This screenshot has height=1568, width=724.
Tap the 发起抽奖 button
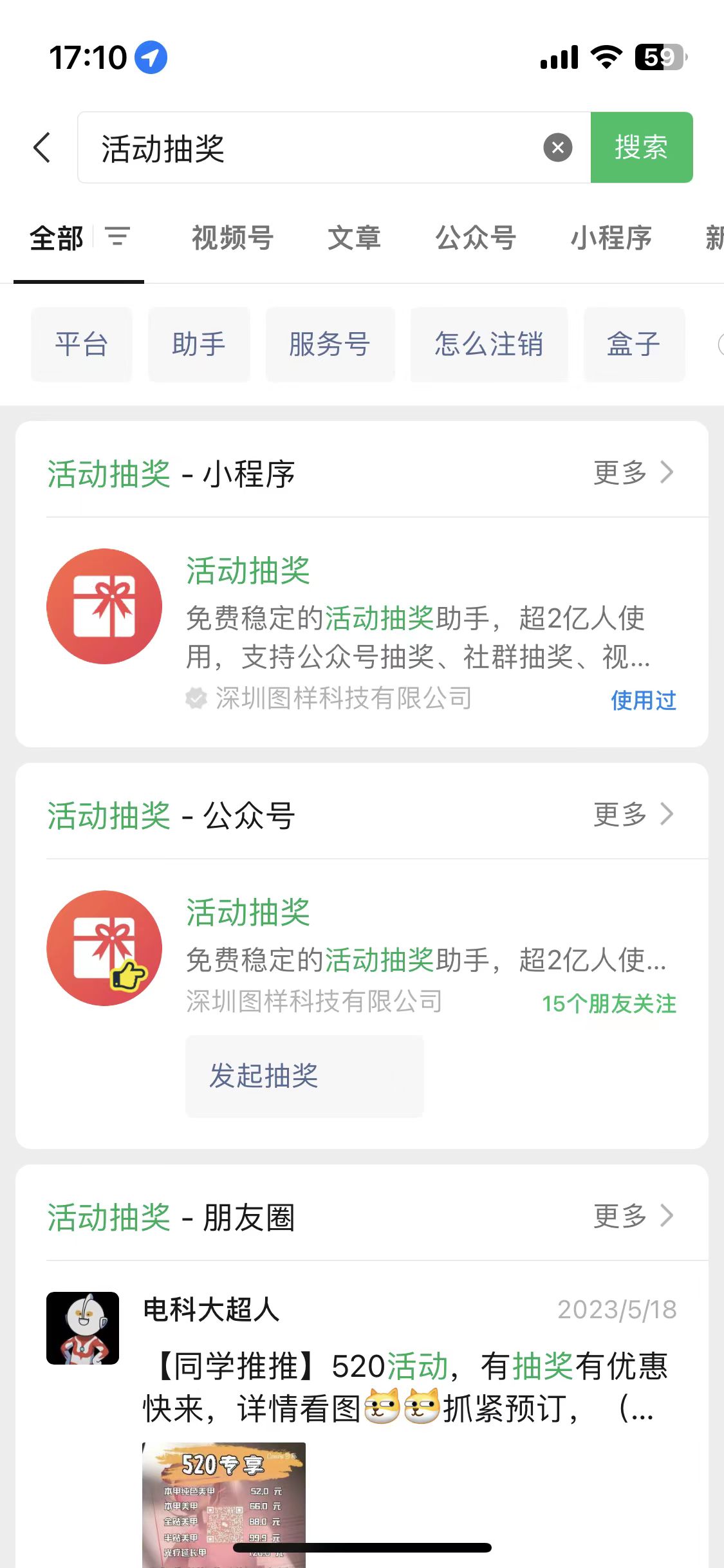[x=304, y=1075]
